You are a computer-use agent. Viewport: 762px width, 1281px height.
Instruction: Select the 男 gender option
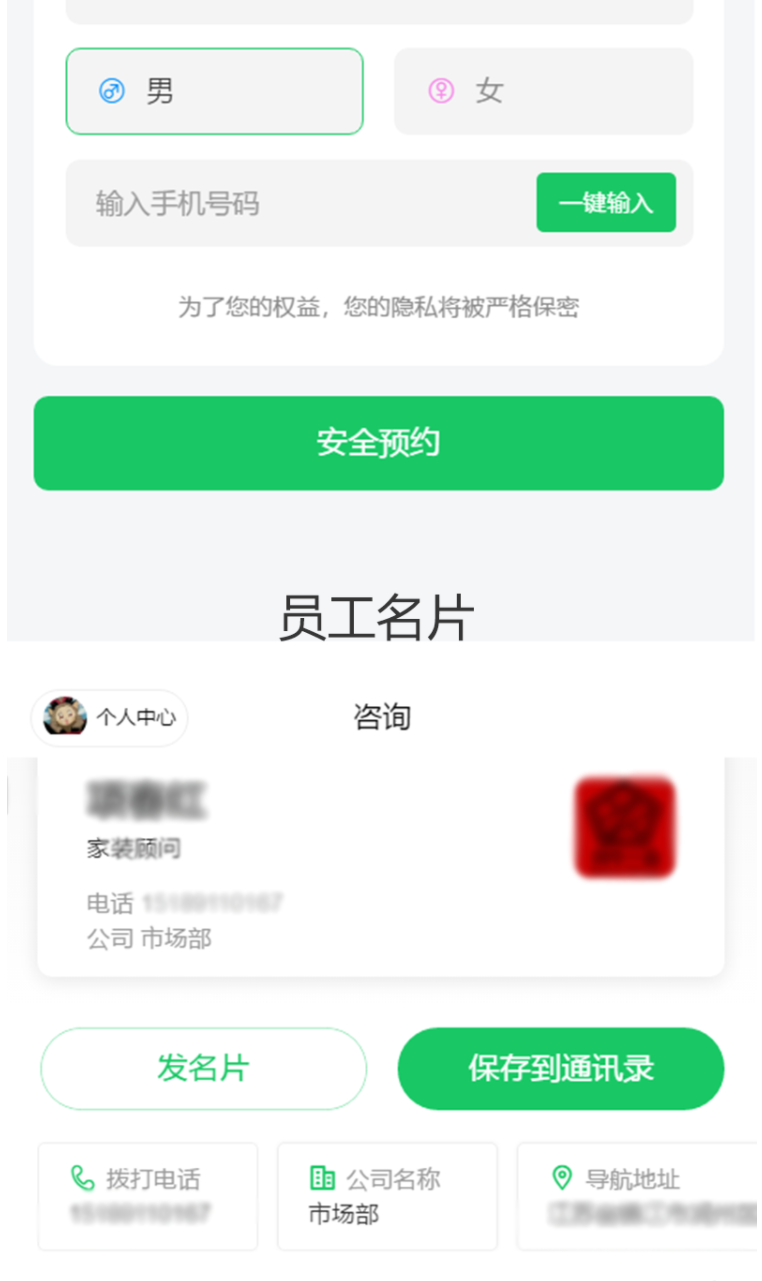click(214, 91)
